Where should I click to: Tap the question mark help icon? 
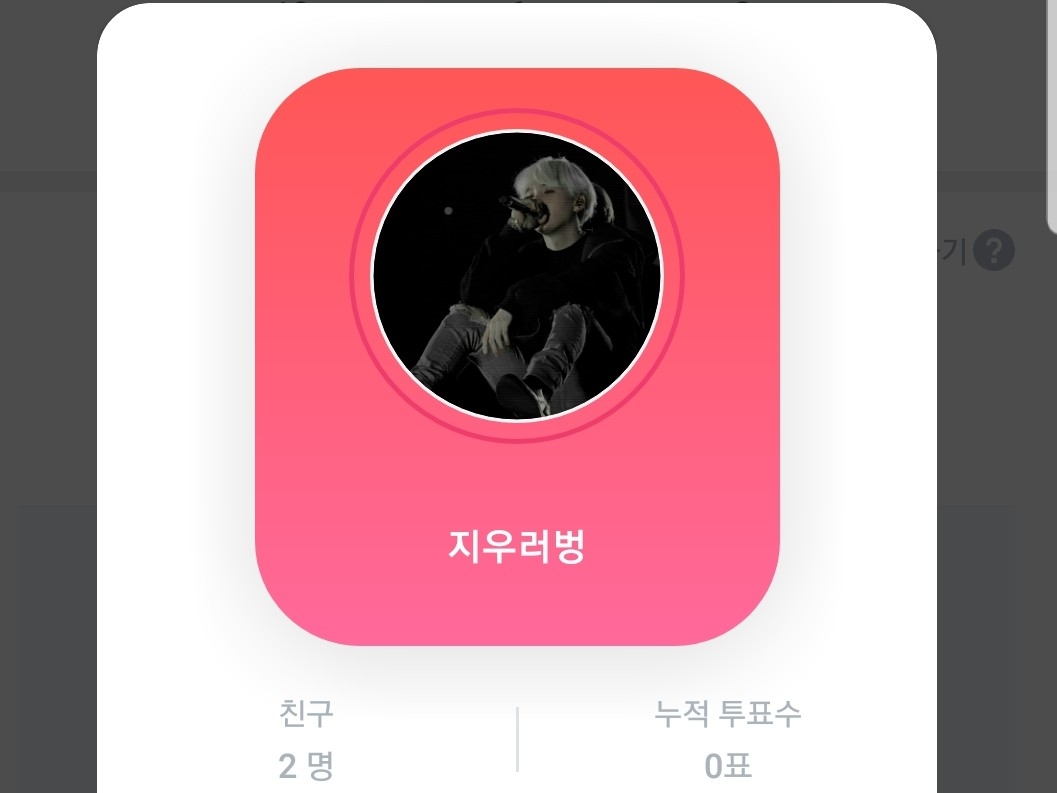pyautogui.click(x=993, y=250)
